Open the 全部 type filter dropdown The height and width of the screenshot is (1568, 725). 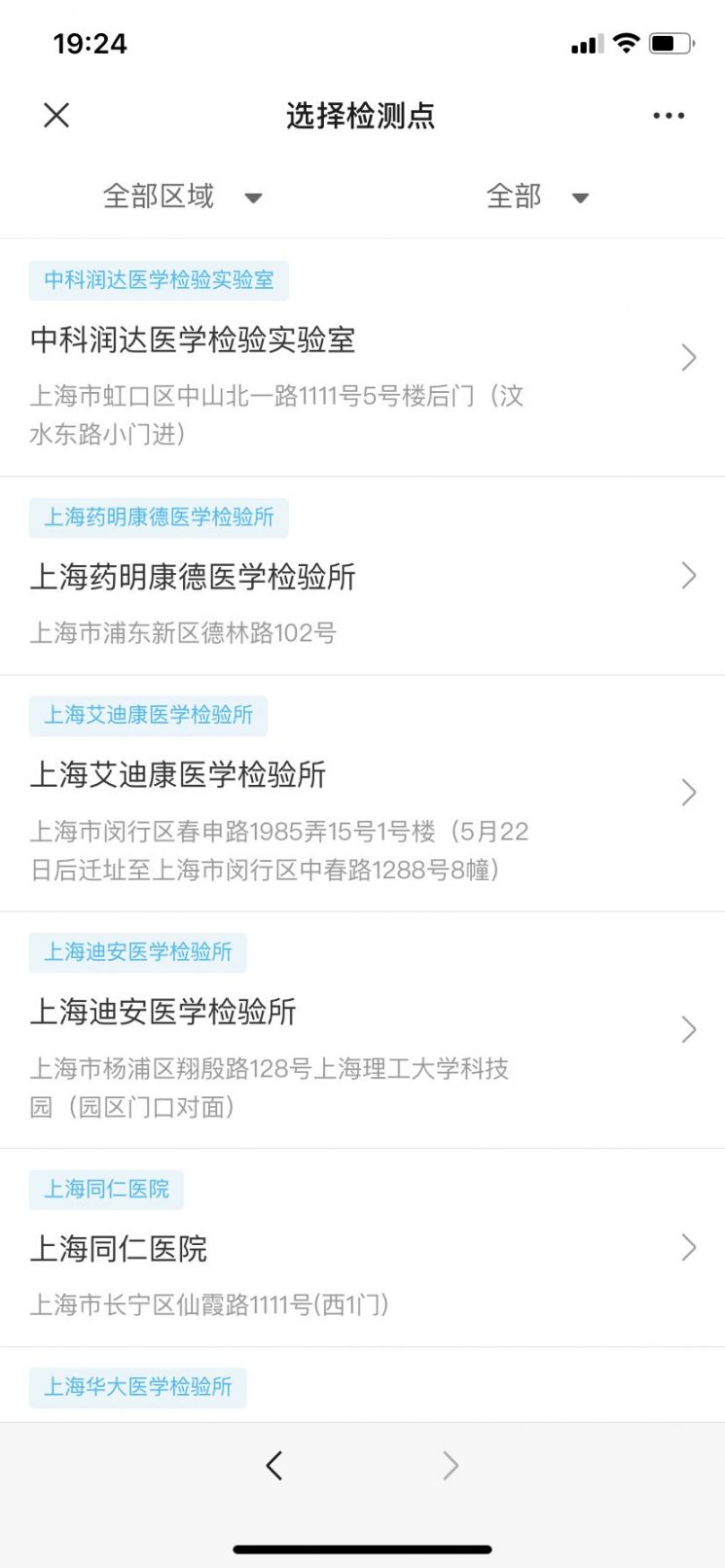point(515,196)
